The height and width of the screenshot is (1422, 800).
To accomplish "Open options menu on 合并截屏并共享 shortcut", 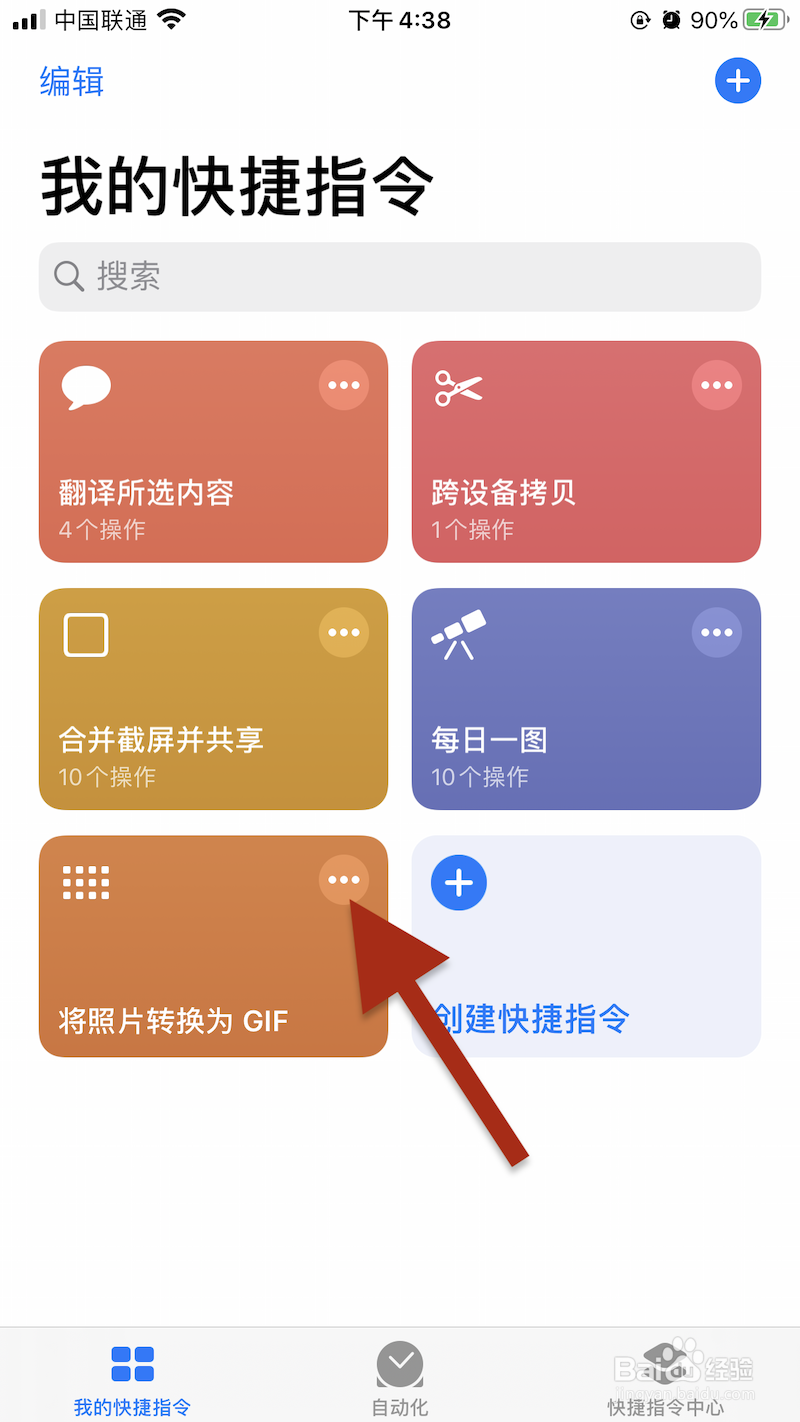I will (x=344, y=631).
